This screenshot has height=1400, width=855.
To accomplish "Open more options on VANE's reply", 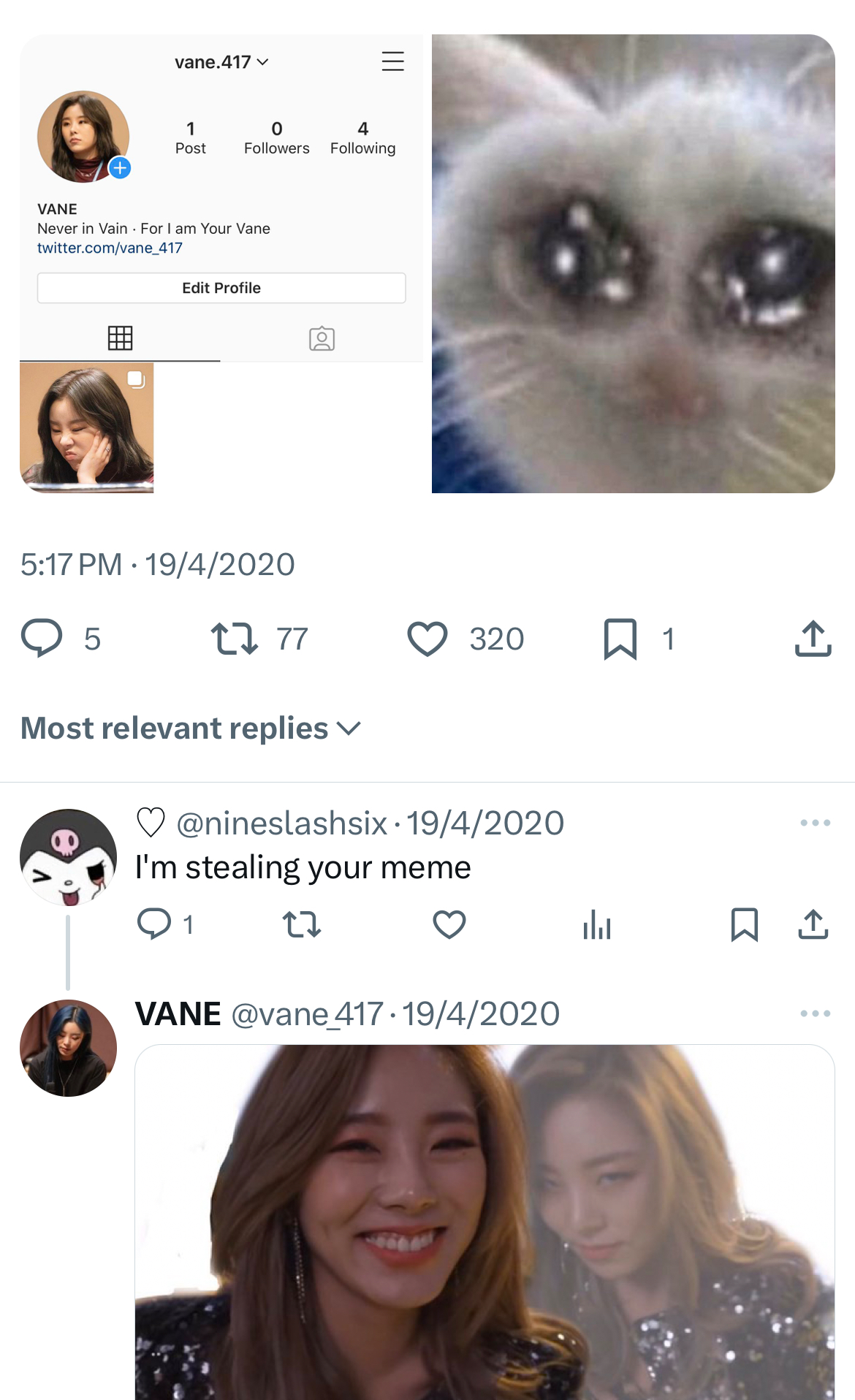I will click(815, 1013).
